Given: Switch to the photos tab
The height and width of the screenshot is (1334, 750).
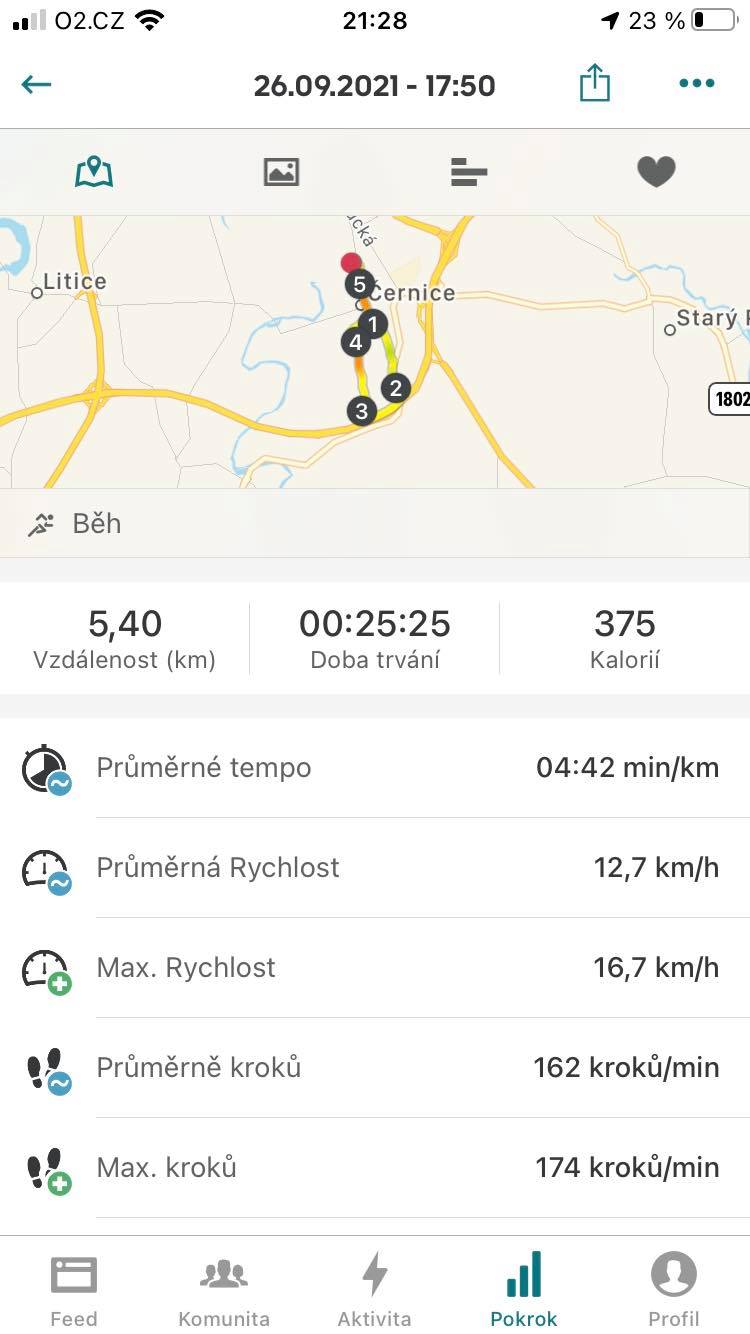Looking at the screenshot, I should [x=281, y=172].
